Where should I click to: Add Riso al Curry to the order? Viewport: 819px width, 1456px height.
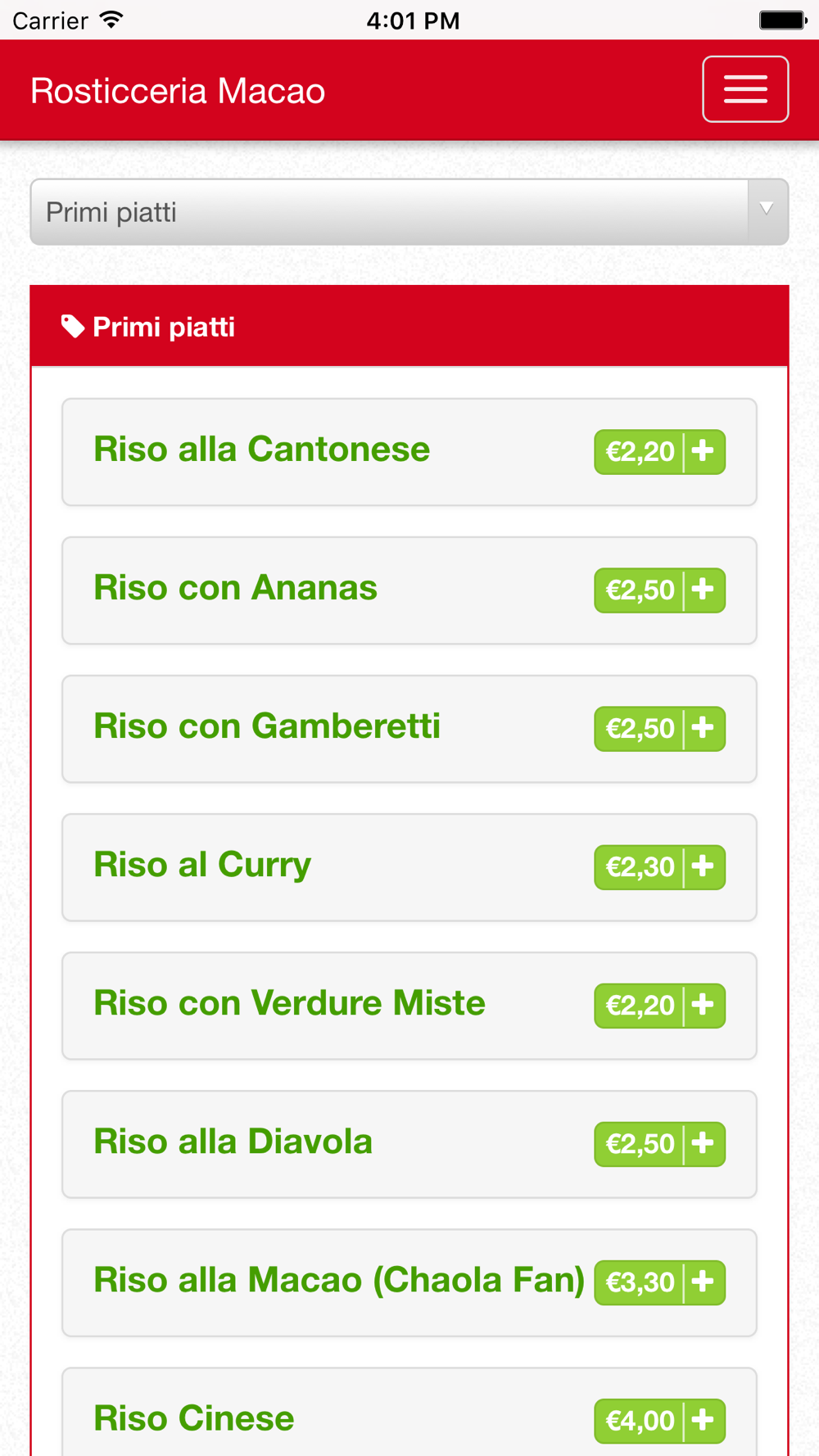660,866
